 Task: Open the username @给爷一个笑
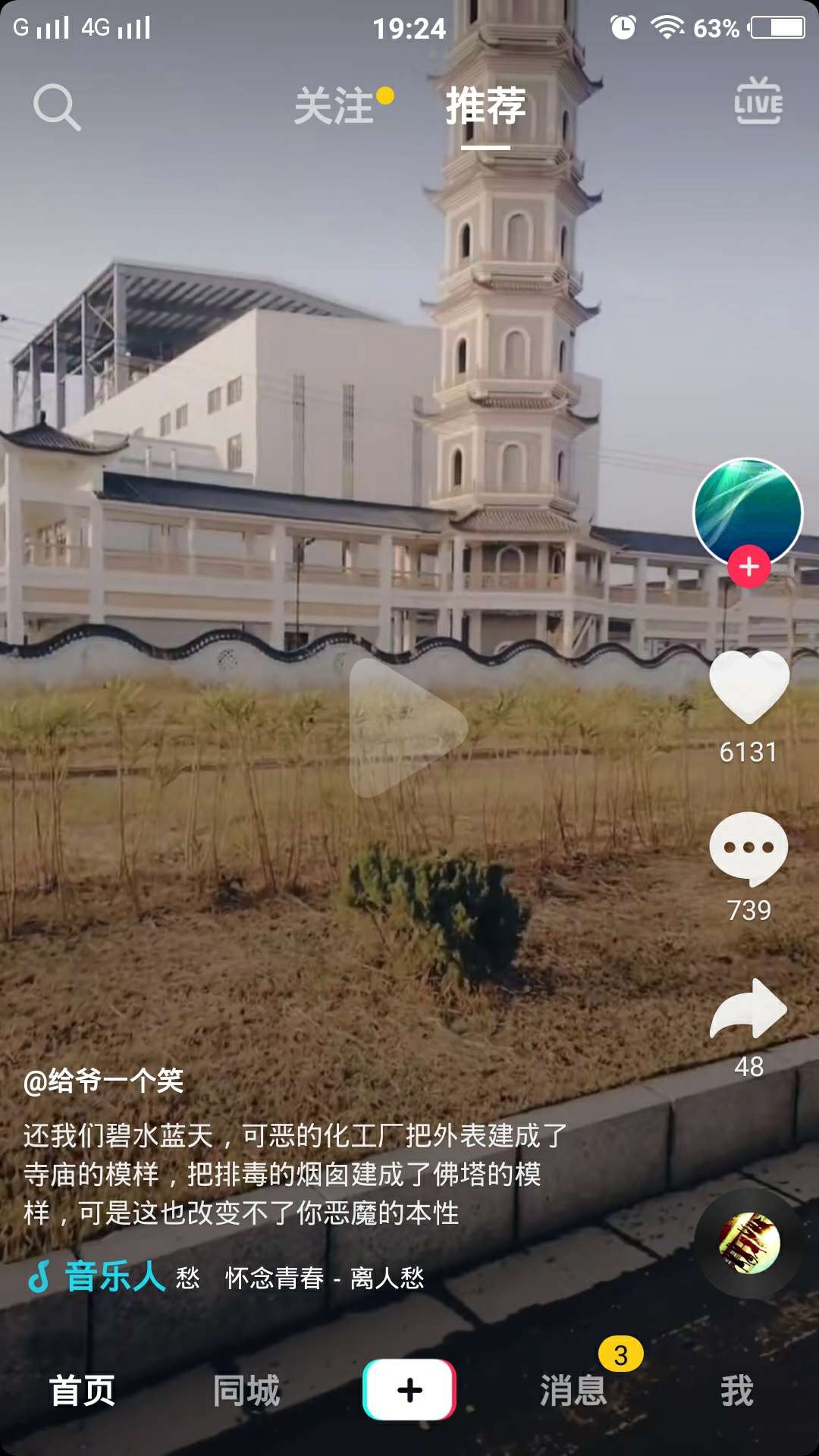[x=104, y=1081]
